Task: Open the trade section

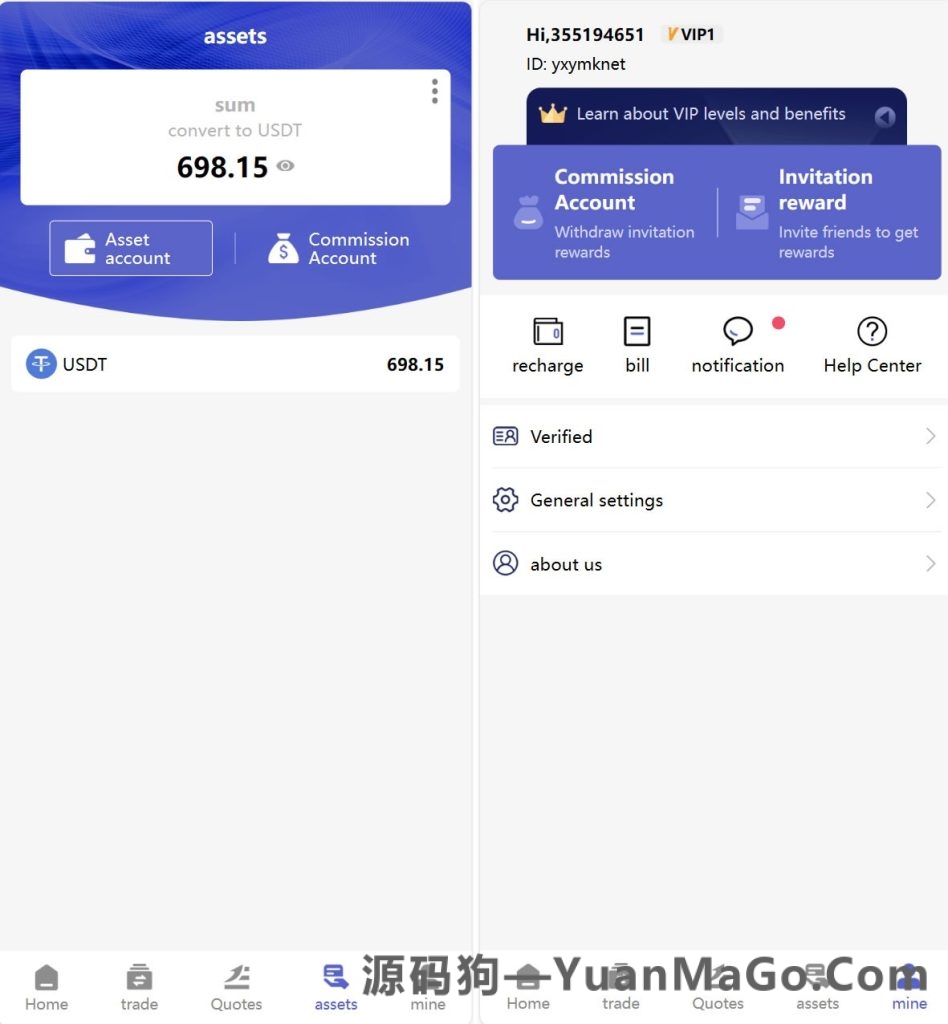Action: tap(139, 987)
